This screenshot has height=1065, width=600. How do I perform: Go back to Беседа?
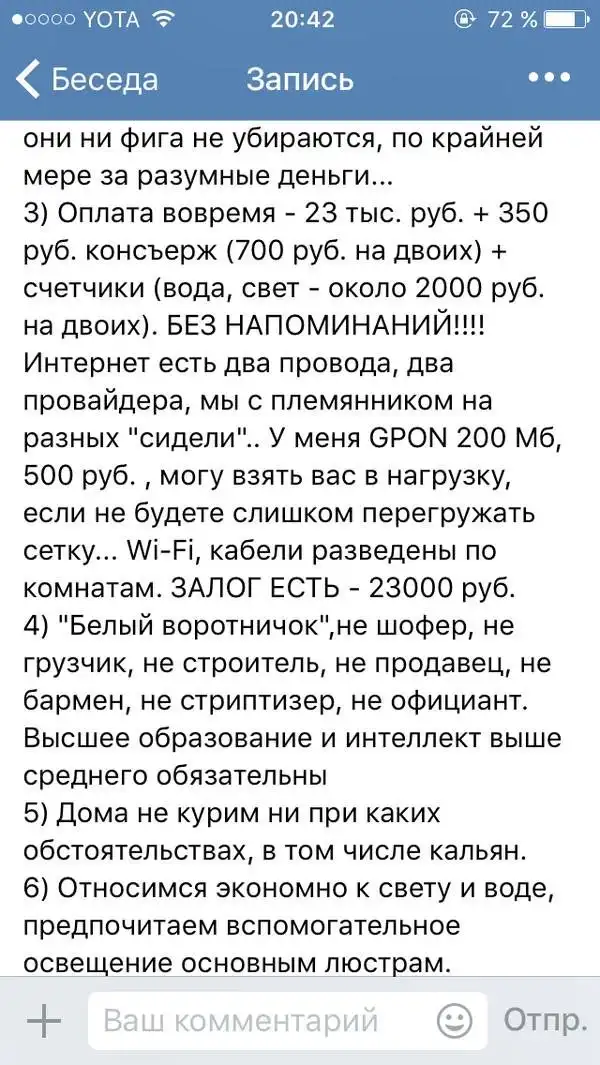click(88, 80)
